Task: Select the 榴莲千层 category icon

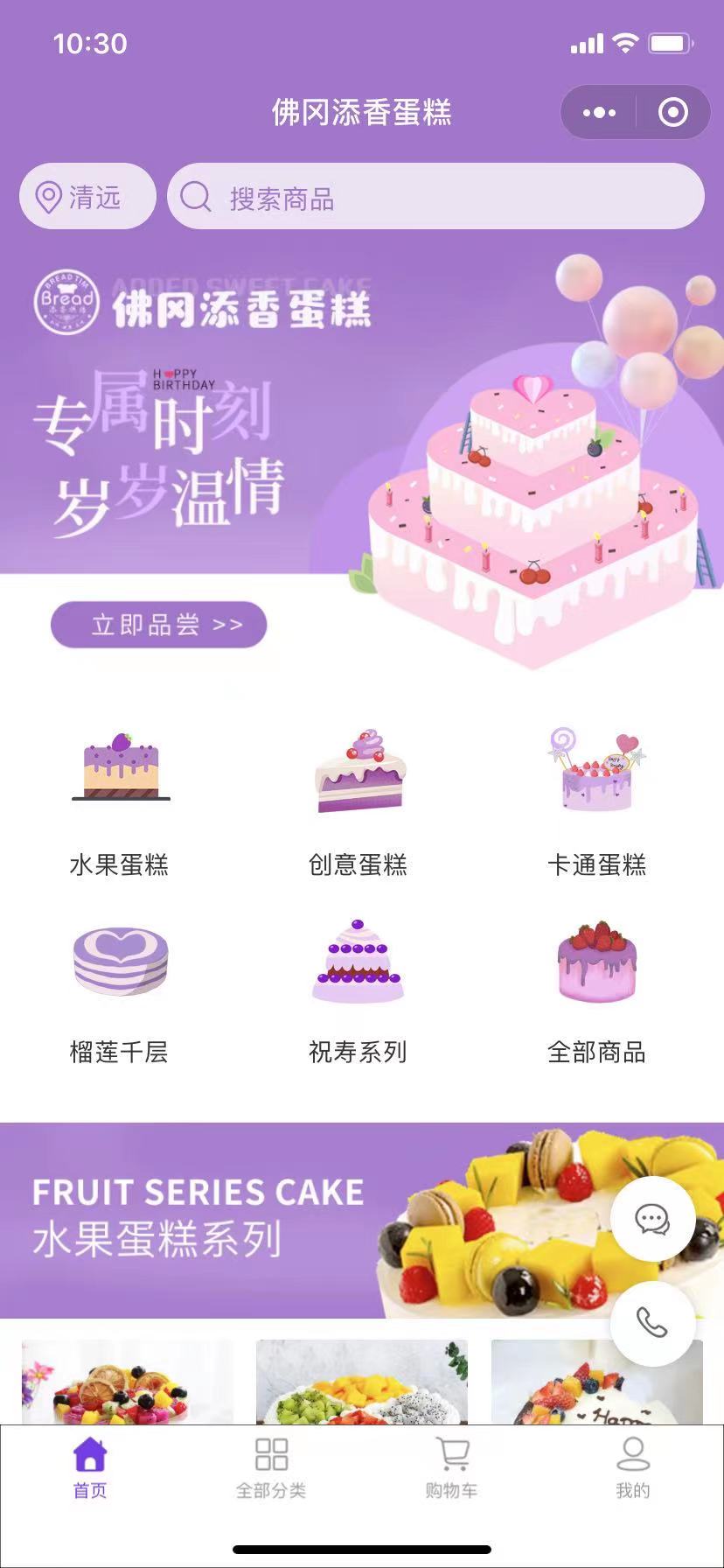Action: point(120,961)
